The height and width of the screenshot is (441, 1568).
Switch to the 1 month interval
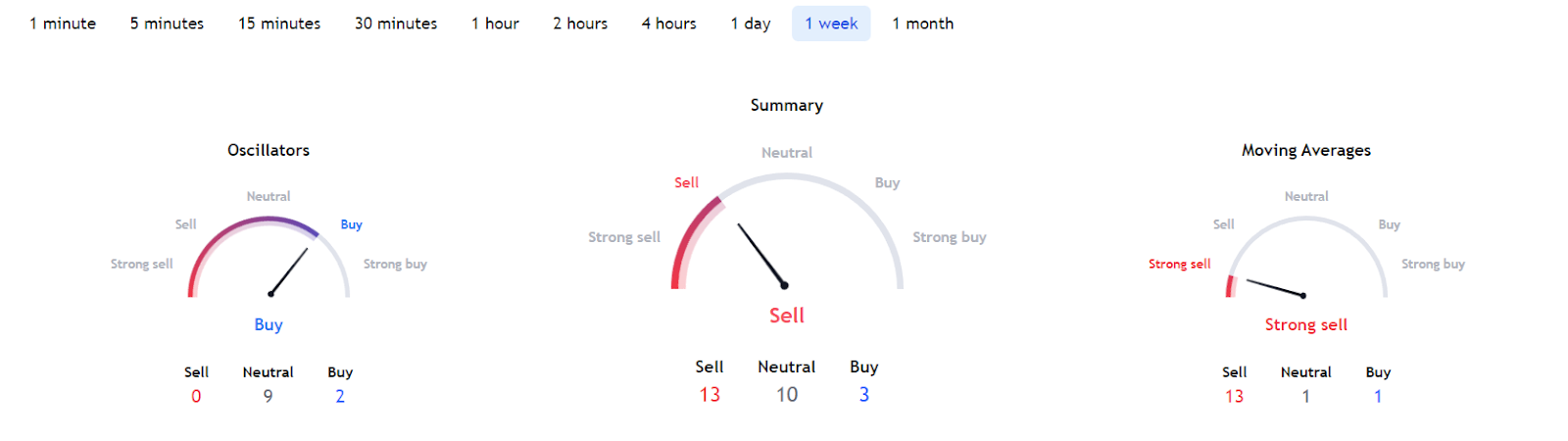point(922,24)
